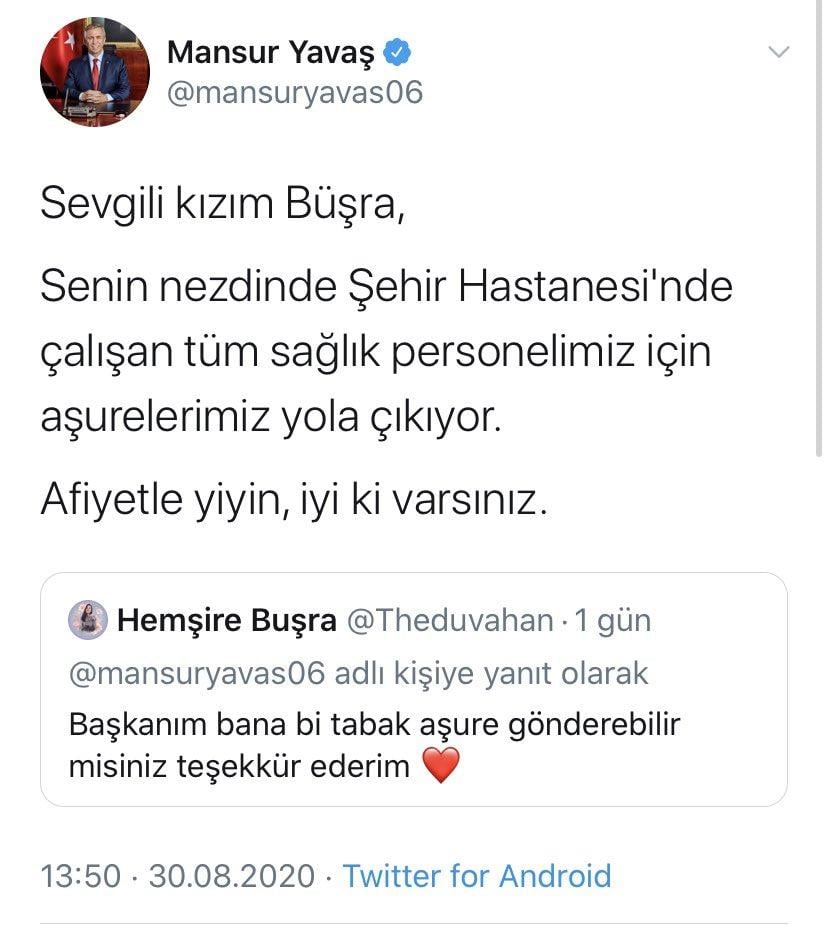
Task: Open the quoted tweet from Hemşire Buşra
Action: (x=414, y=690)
